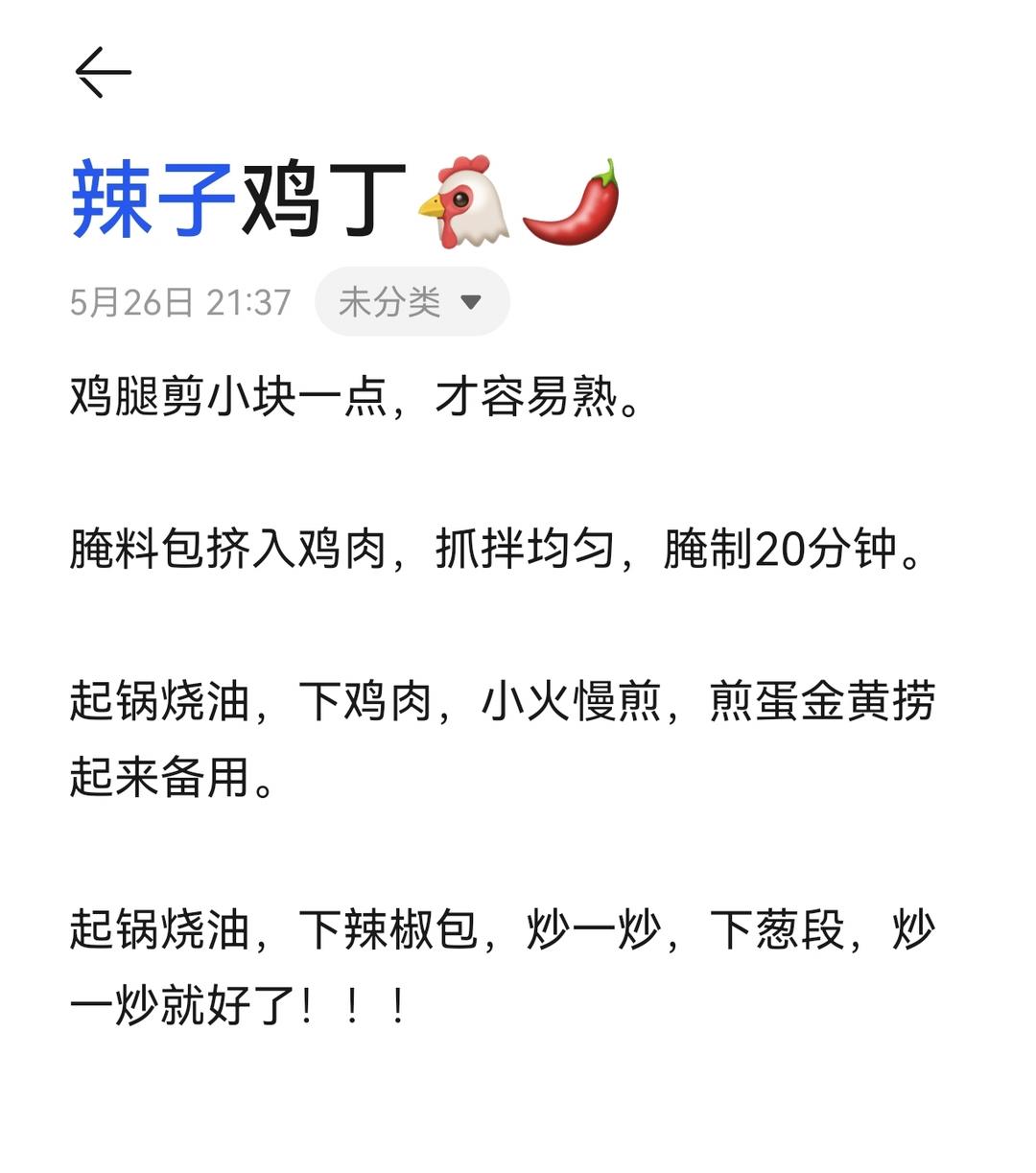Screen dimensions: 1036x1173
Task: Open the 未分类 category dropdown
Action: (412, 302)
